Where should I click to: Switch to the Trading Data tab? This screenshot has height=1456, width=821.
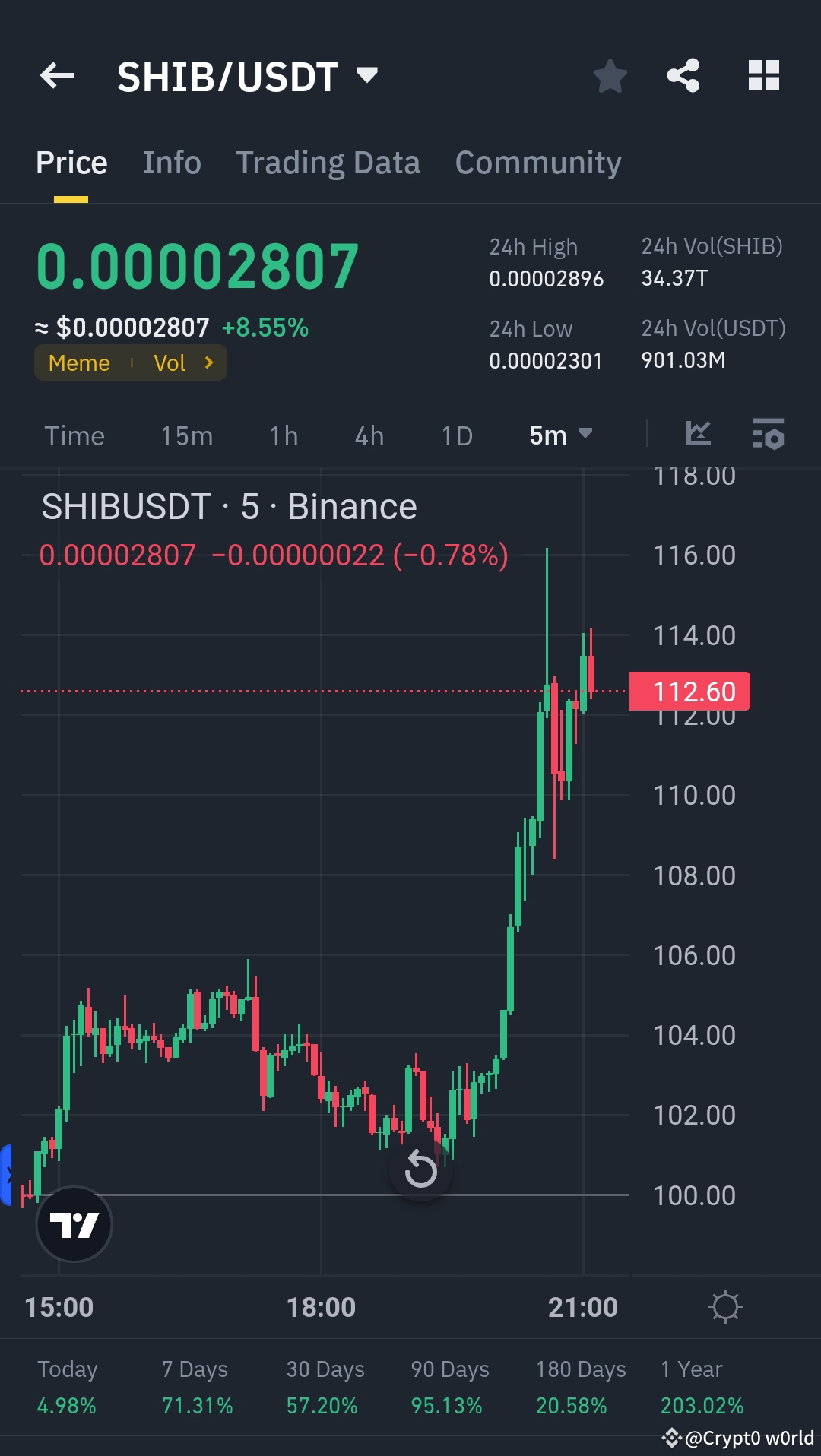[328, 162]
